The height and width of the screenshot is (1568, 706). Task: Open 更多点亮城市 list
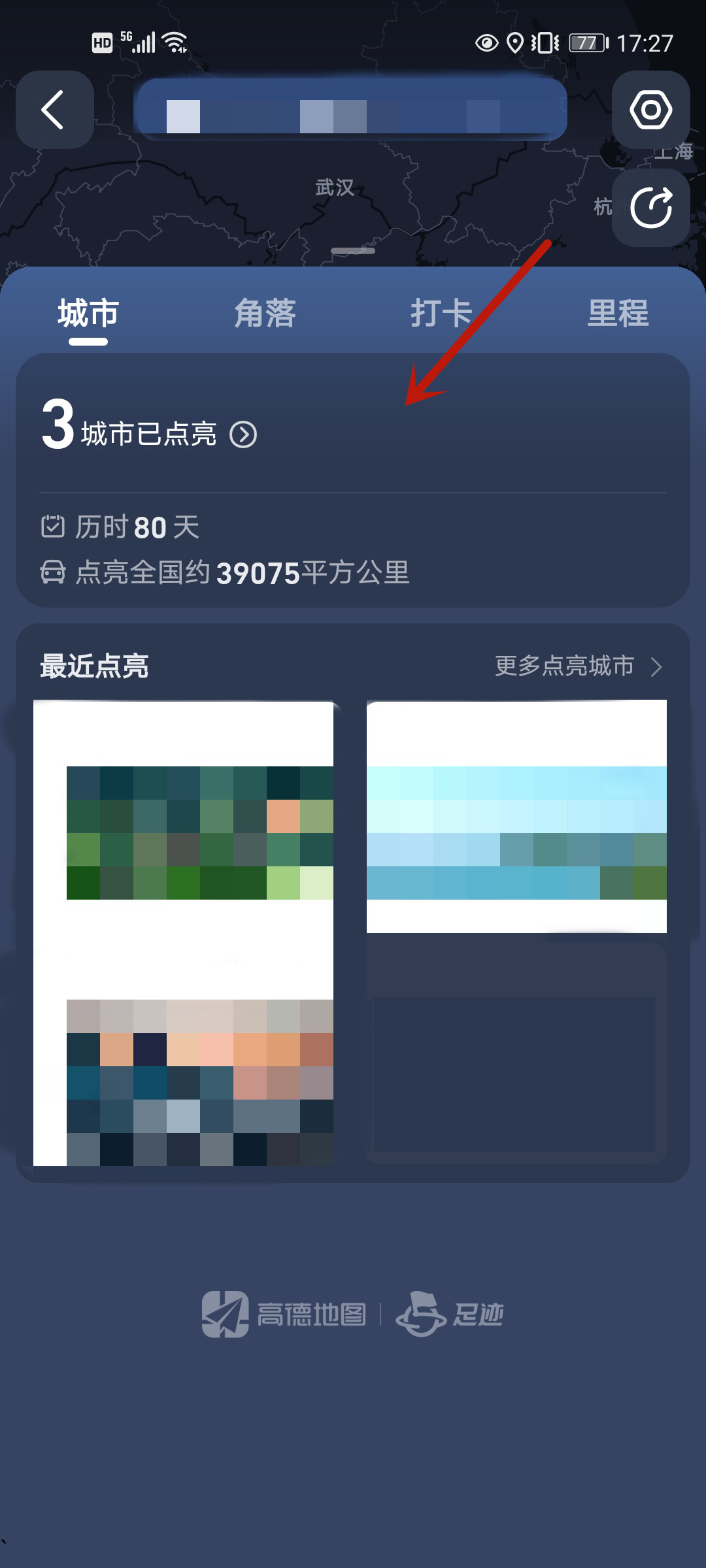[579, 666]
